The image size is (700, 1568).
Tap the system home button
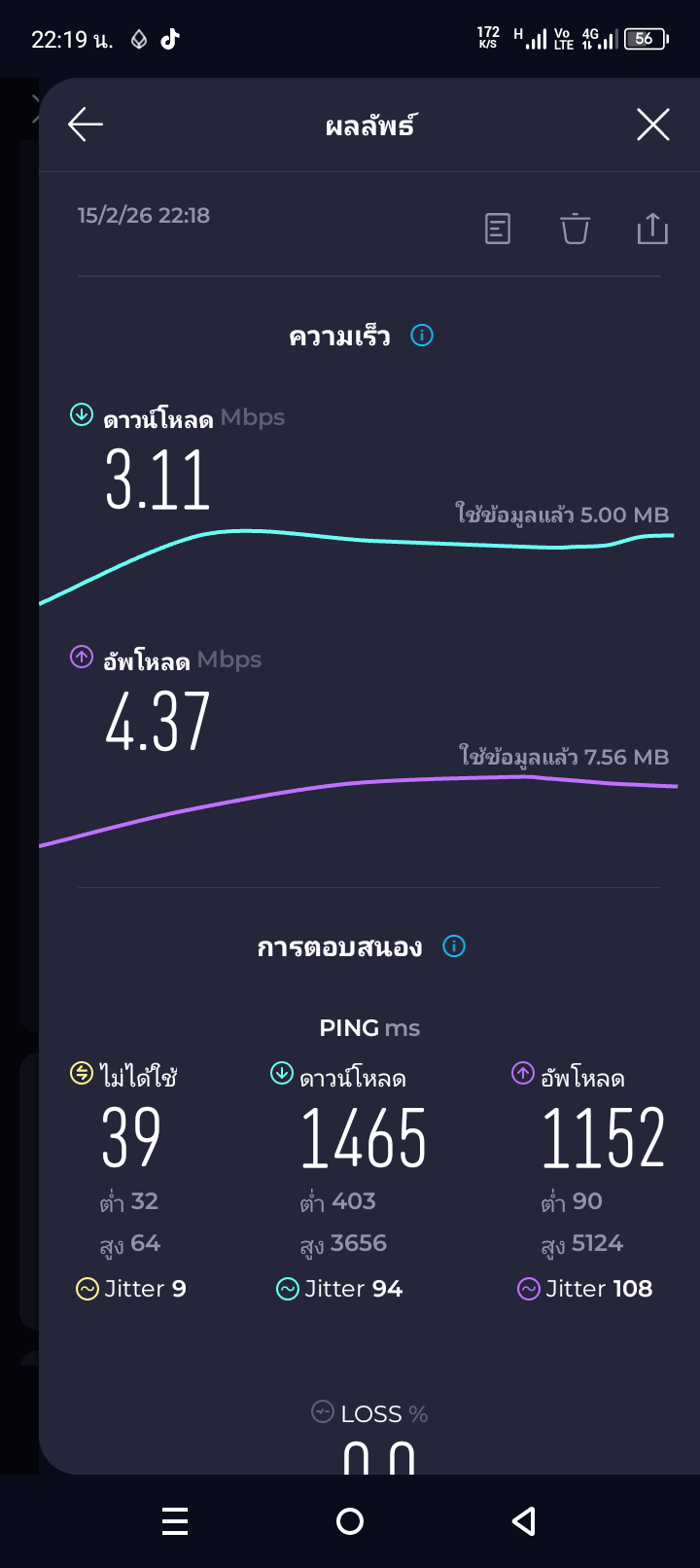(x=350, y=1521)
